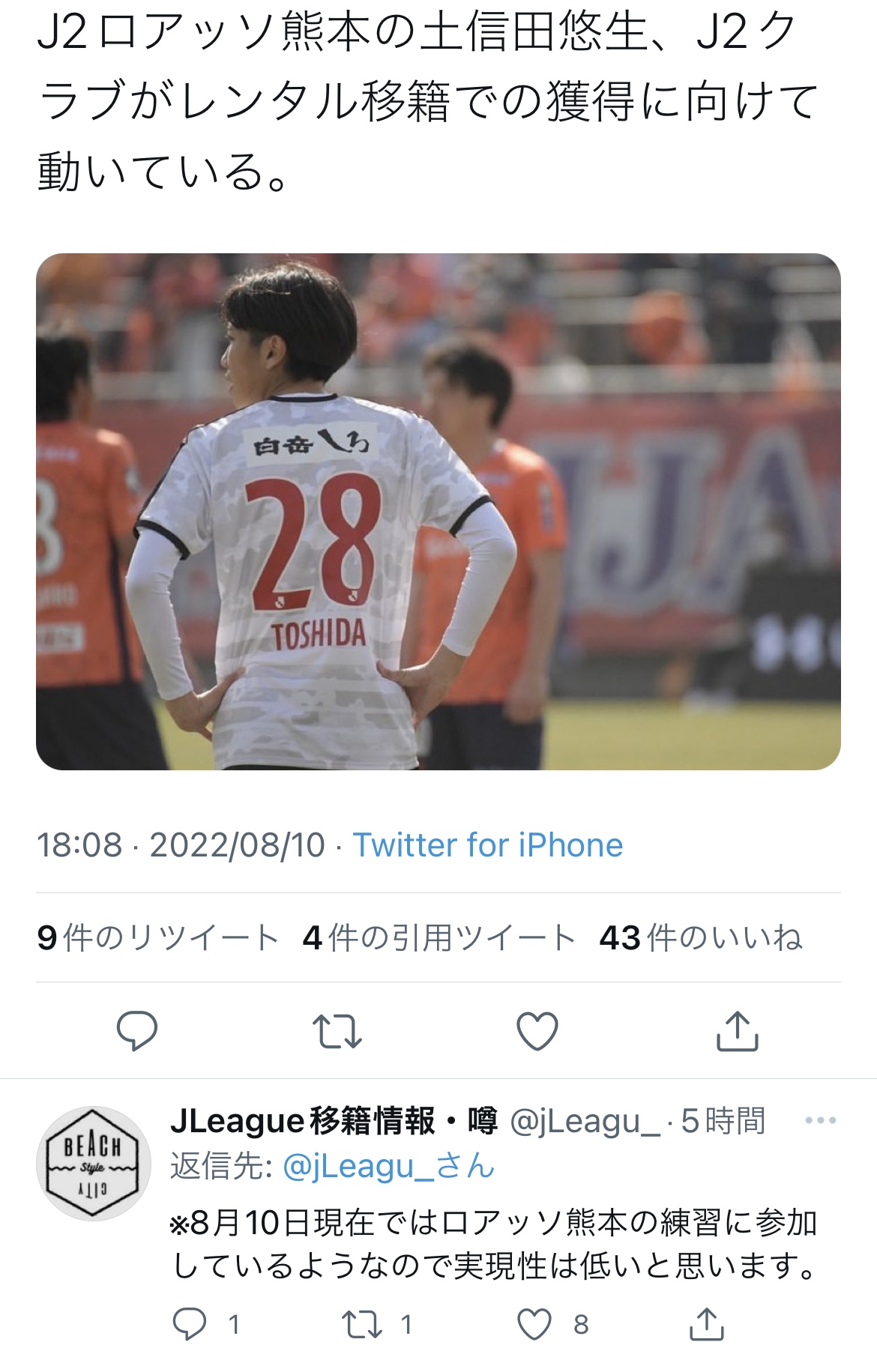
Task: Open JLeague移籍情報・噂 profile from reply
Action: click(x=334, y=1121)
